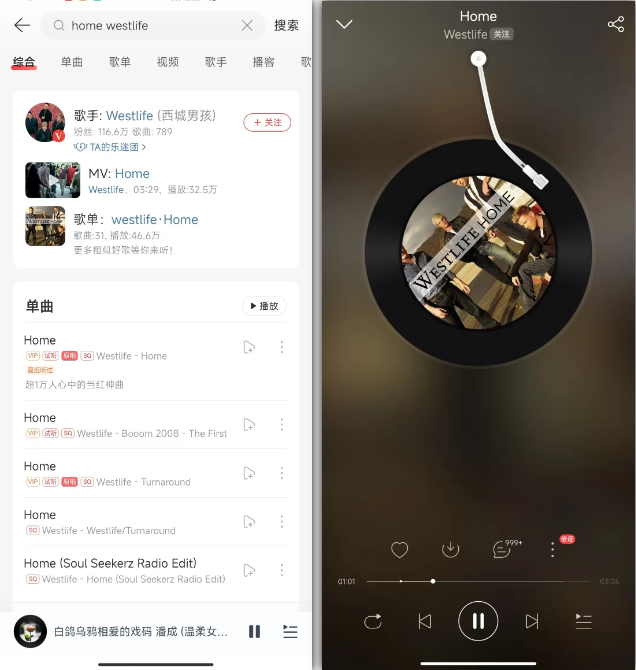Open the mini player playlist queue
Viewport: 636px width, 670px height.
tap(290, 631)
